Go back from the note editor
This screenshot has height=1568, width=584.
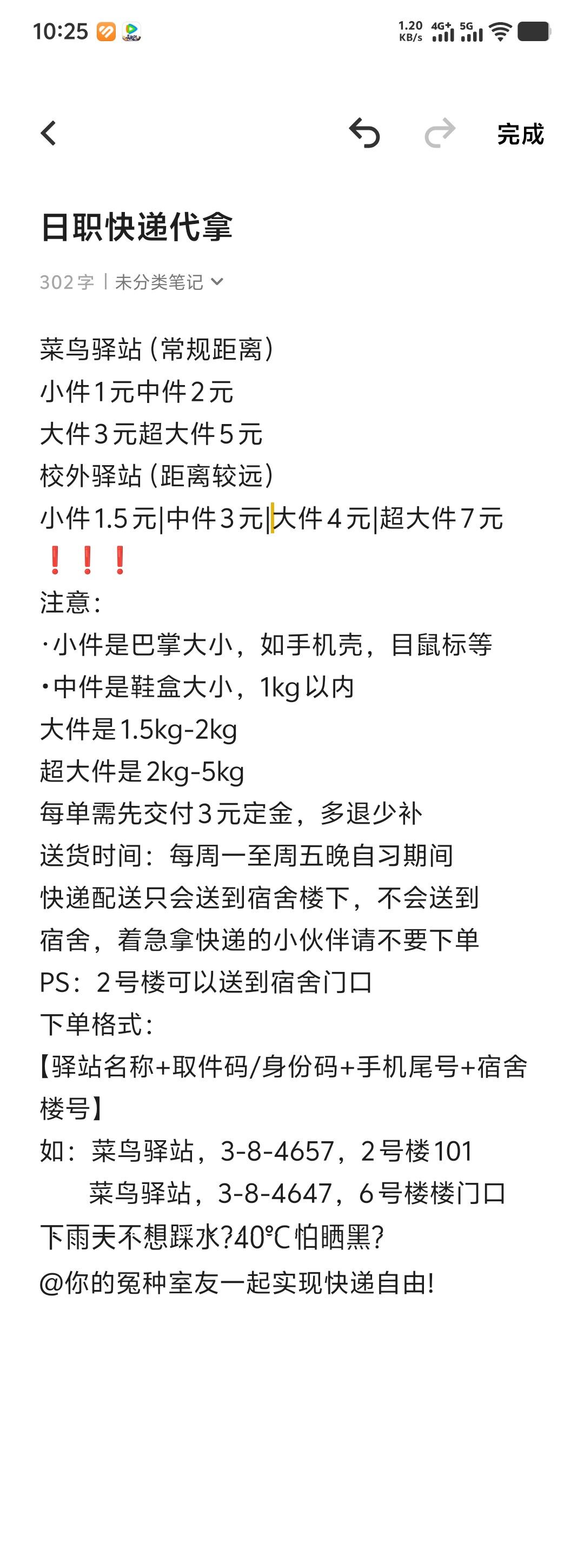point(49,133)
